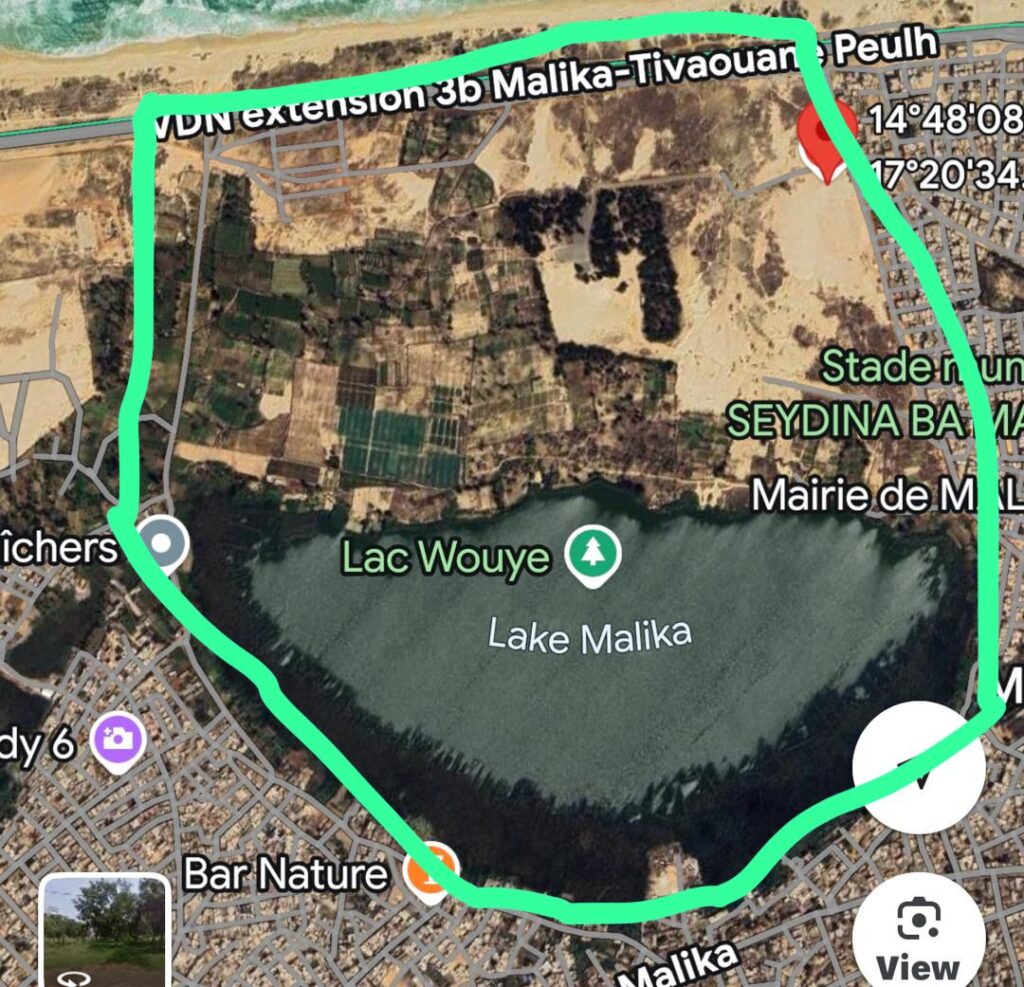The image size is (1024, 987).
Task: Tap the View lens button
Action: [x=918, y=936]
